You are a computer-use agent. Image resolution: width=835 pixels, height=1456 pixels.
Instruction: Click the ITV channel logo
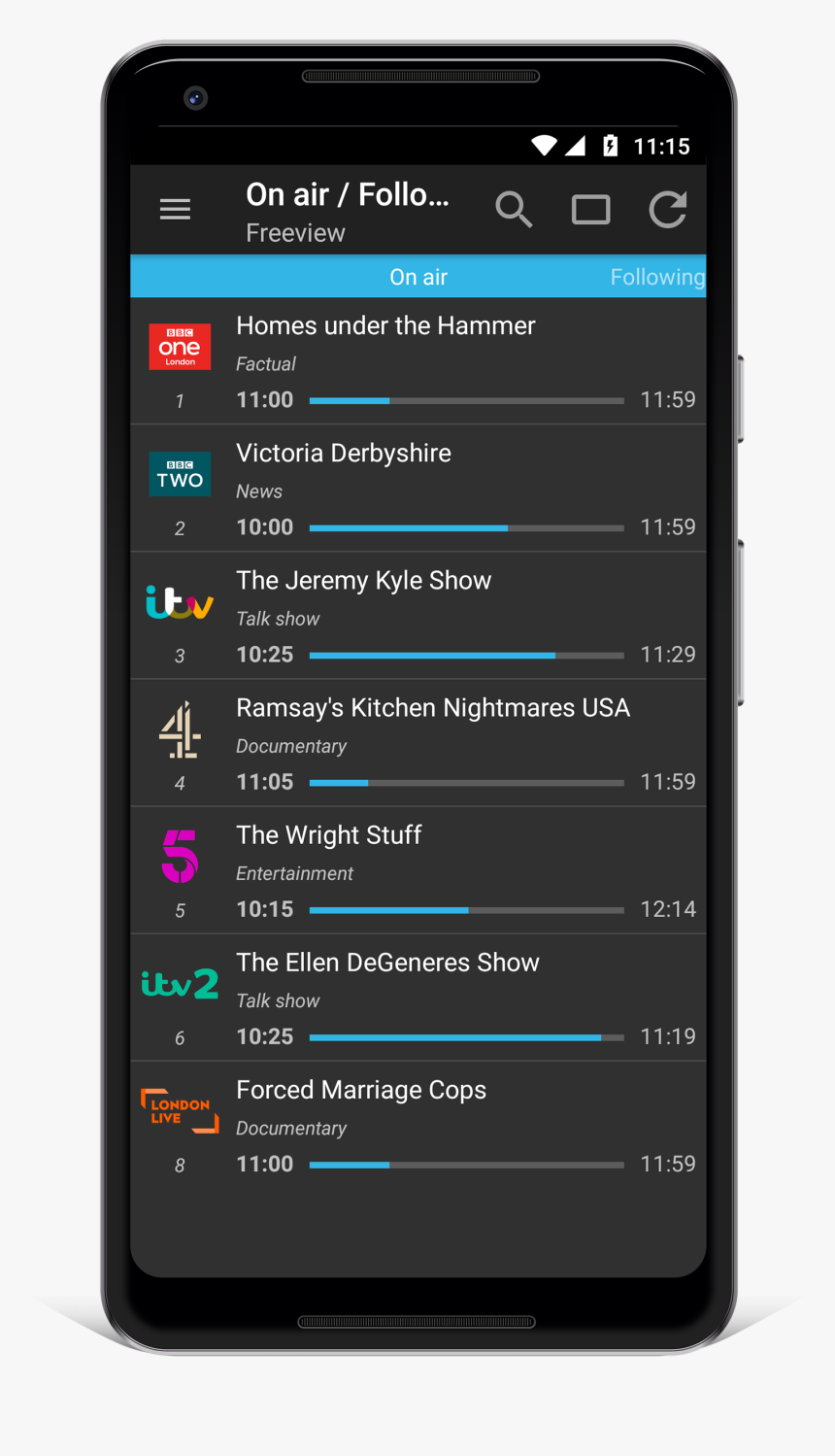coord(180,601)
